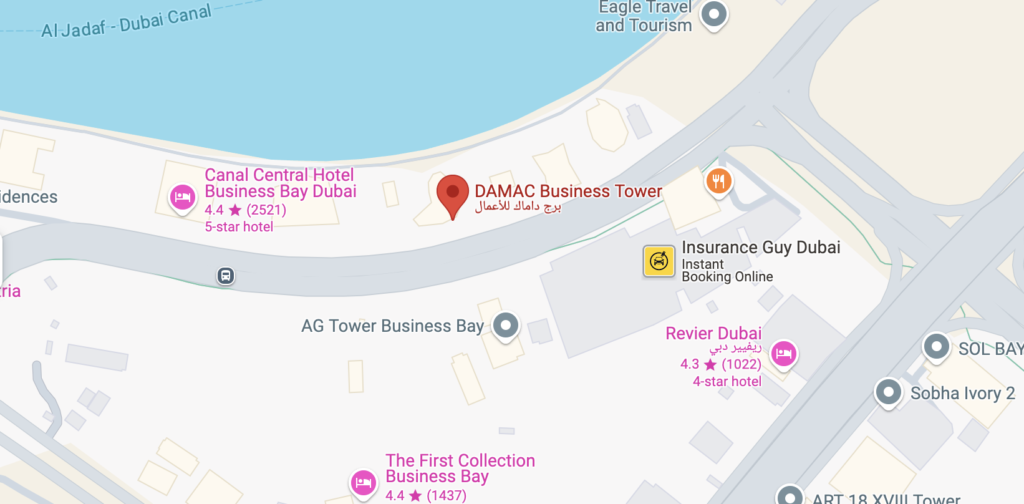
Task: Select the Insurance Guy Dubai marker
Action: 658,261
